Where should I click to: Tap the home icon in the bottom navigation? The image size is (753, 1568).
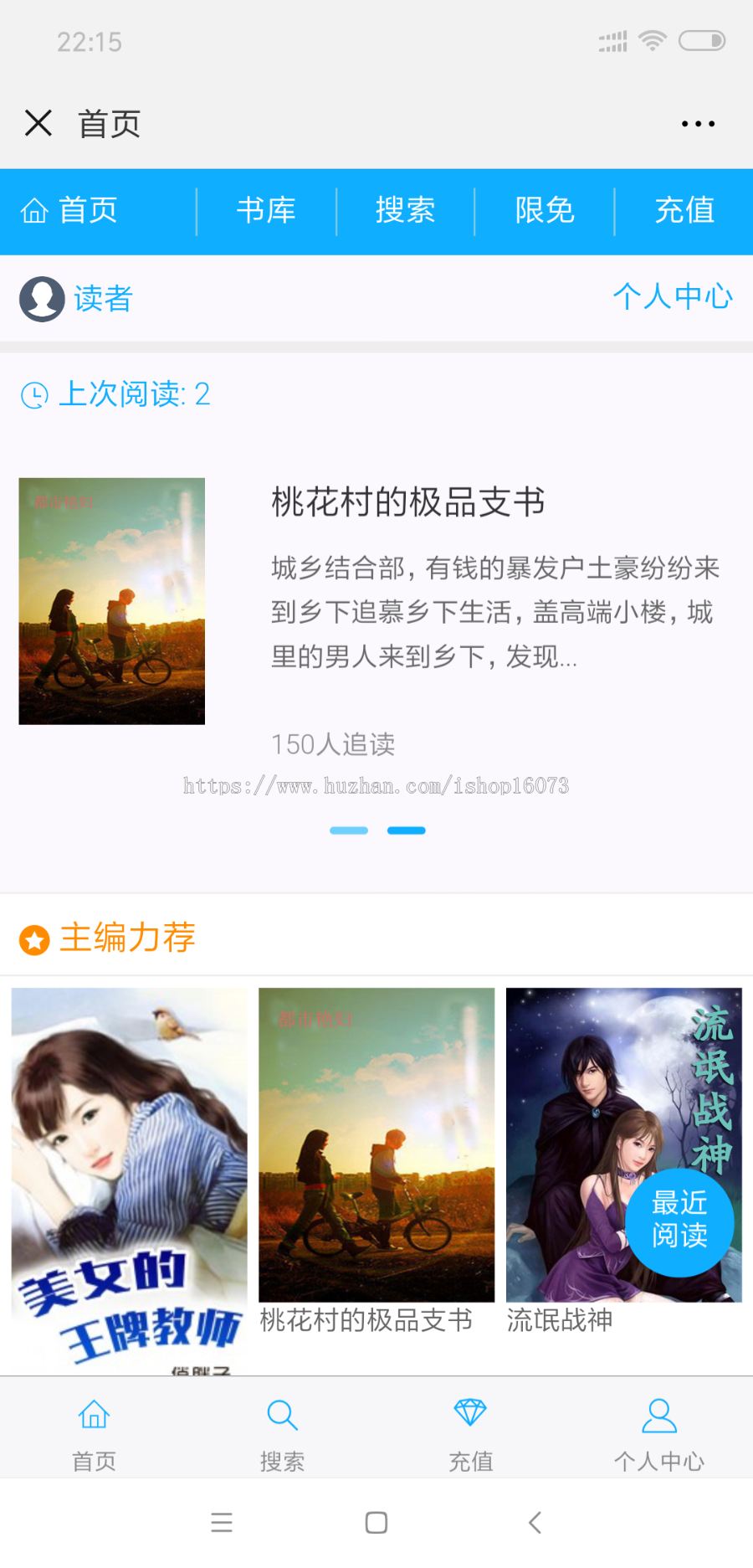(x=93, y=1412)
